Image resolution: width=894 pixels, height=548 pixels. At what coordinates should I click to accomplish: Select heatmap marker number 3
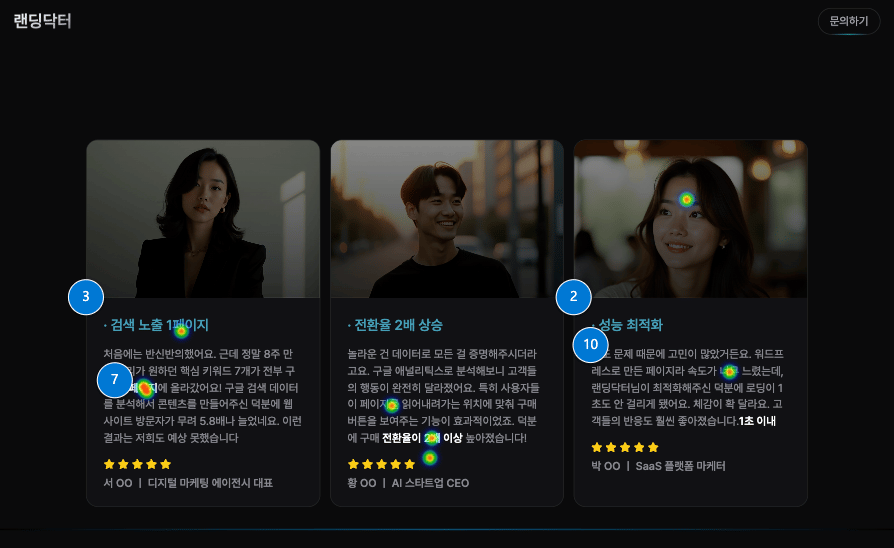(x=86, y=297)
